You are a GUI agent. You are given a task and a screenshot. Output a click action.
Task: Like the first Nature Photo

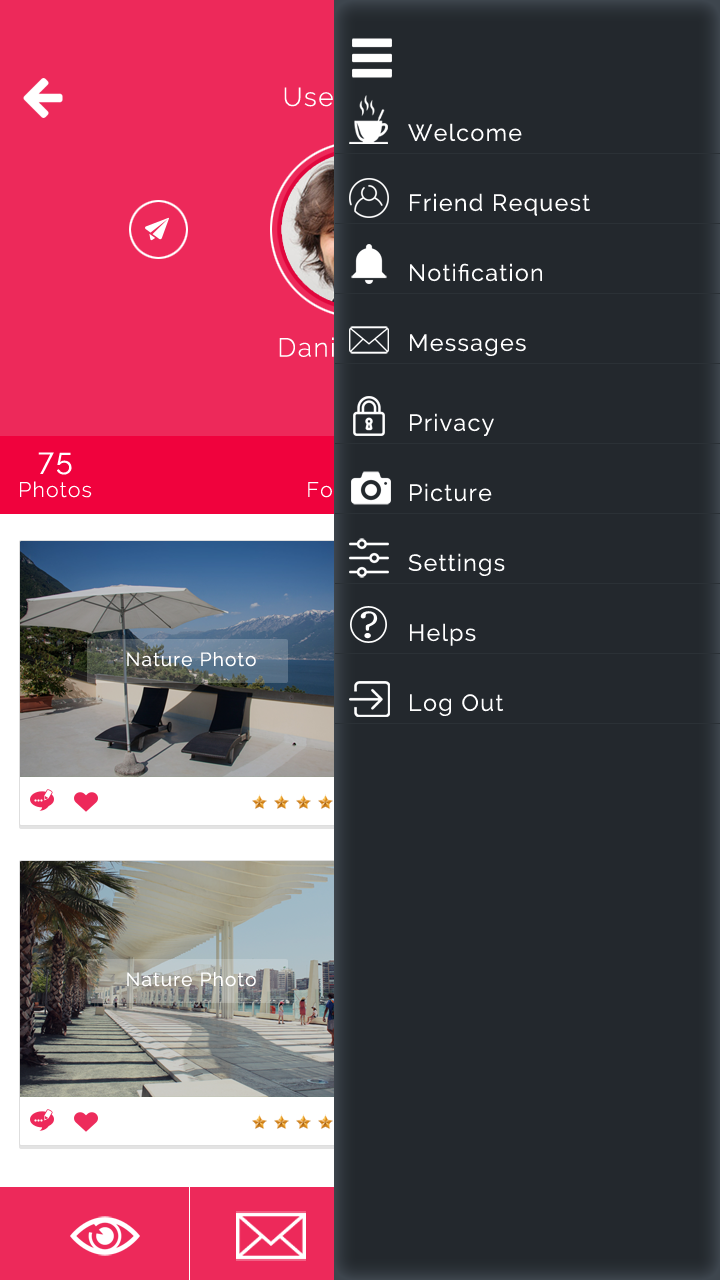[x=86, y=801]
